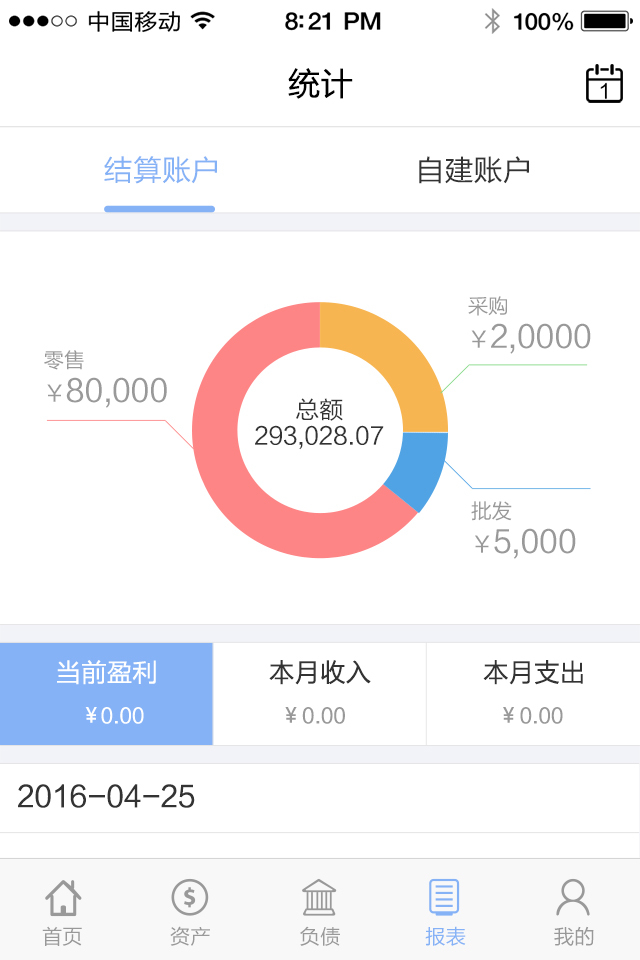Show 当前盈利 statistics
The width and height of the screenshot is (640, 960).
coord(106,693)
